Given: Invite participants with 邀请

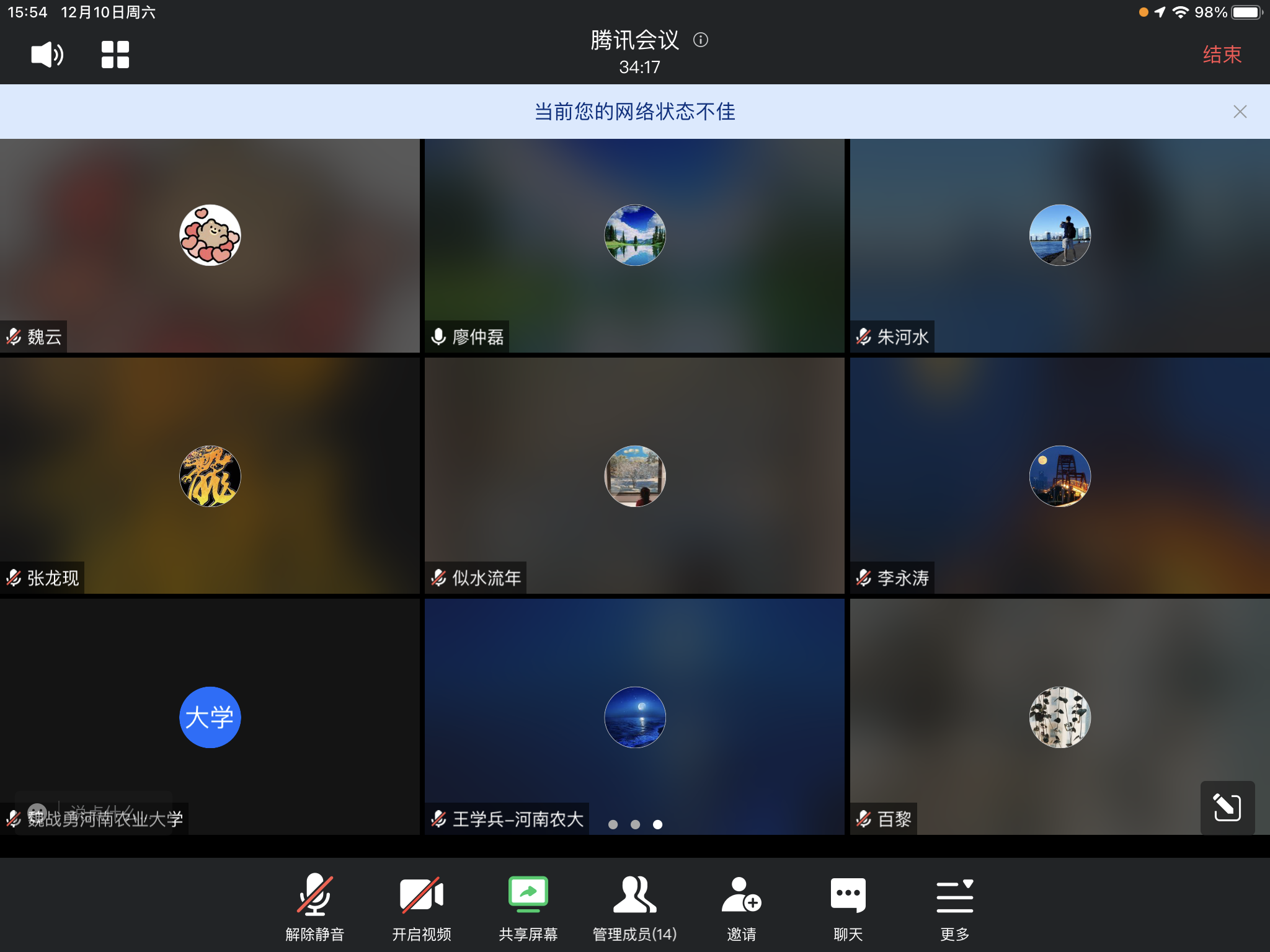Looking at the screenshot, I should [742, 906].
